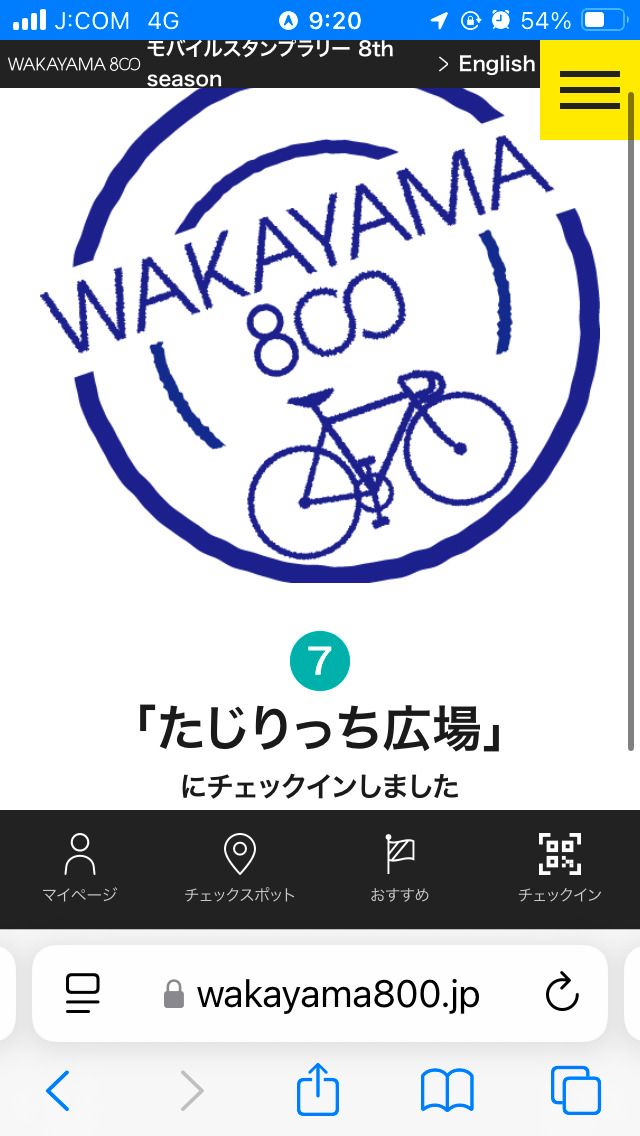Viewport: 640px width, 1136px height.
Task: Switch to おすすめ tab
Action: [399, 868]
